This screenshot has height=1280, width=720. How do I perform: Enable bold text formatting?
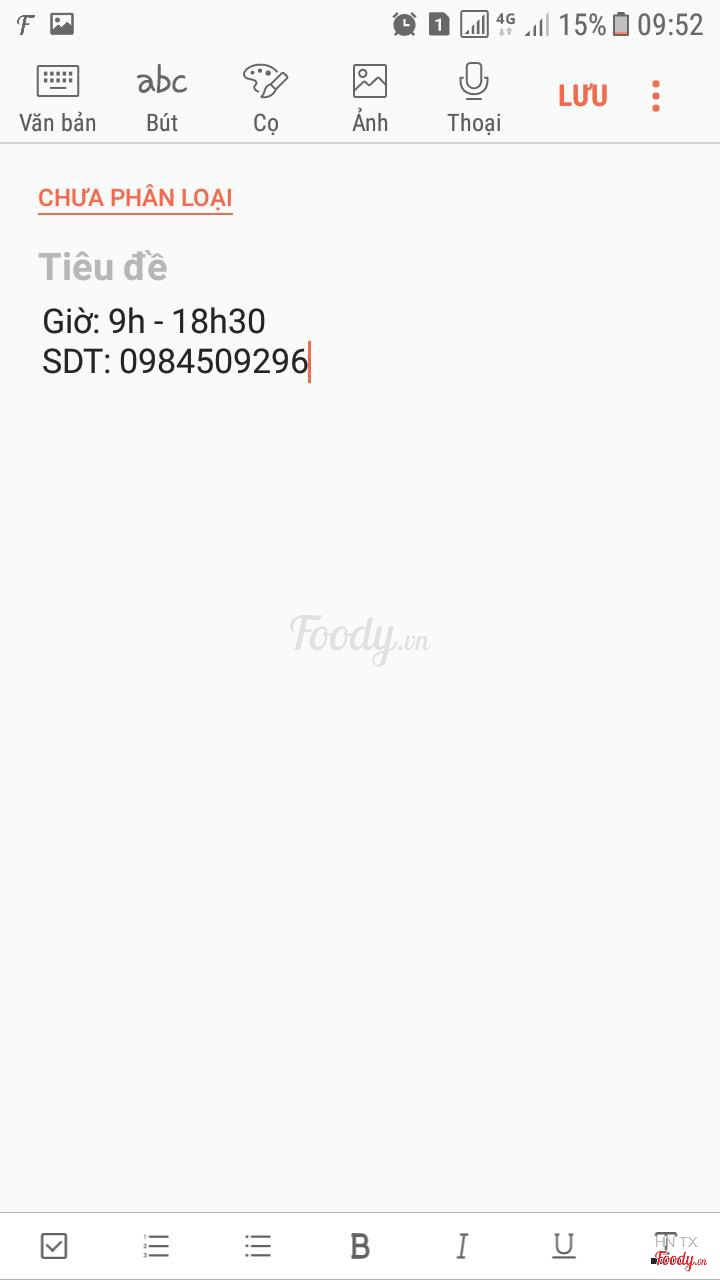pyautogui.click(x=360, y=1245)
